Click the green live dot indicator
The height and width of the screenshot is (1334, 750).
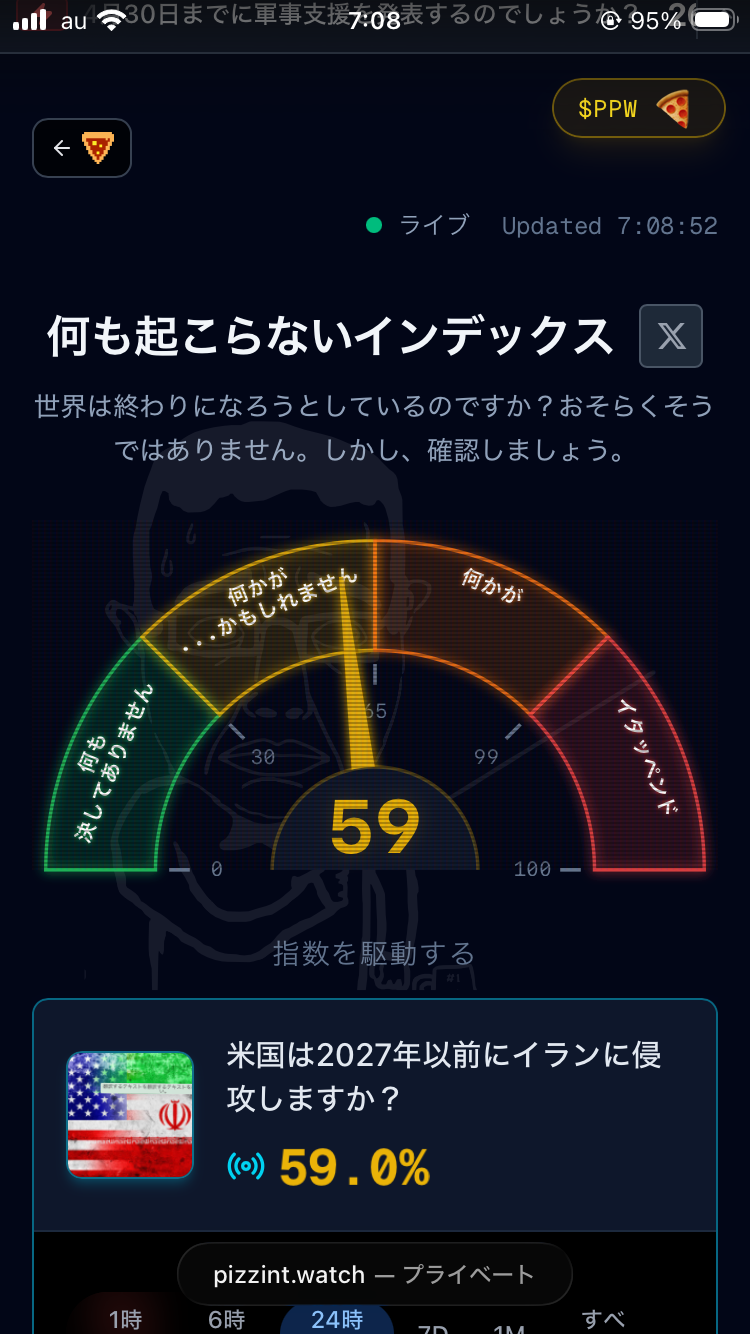[374, 226]
